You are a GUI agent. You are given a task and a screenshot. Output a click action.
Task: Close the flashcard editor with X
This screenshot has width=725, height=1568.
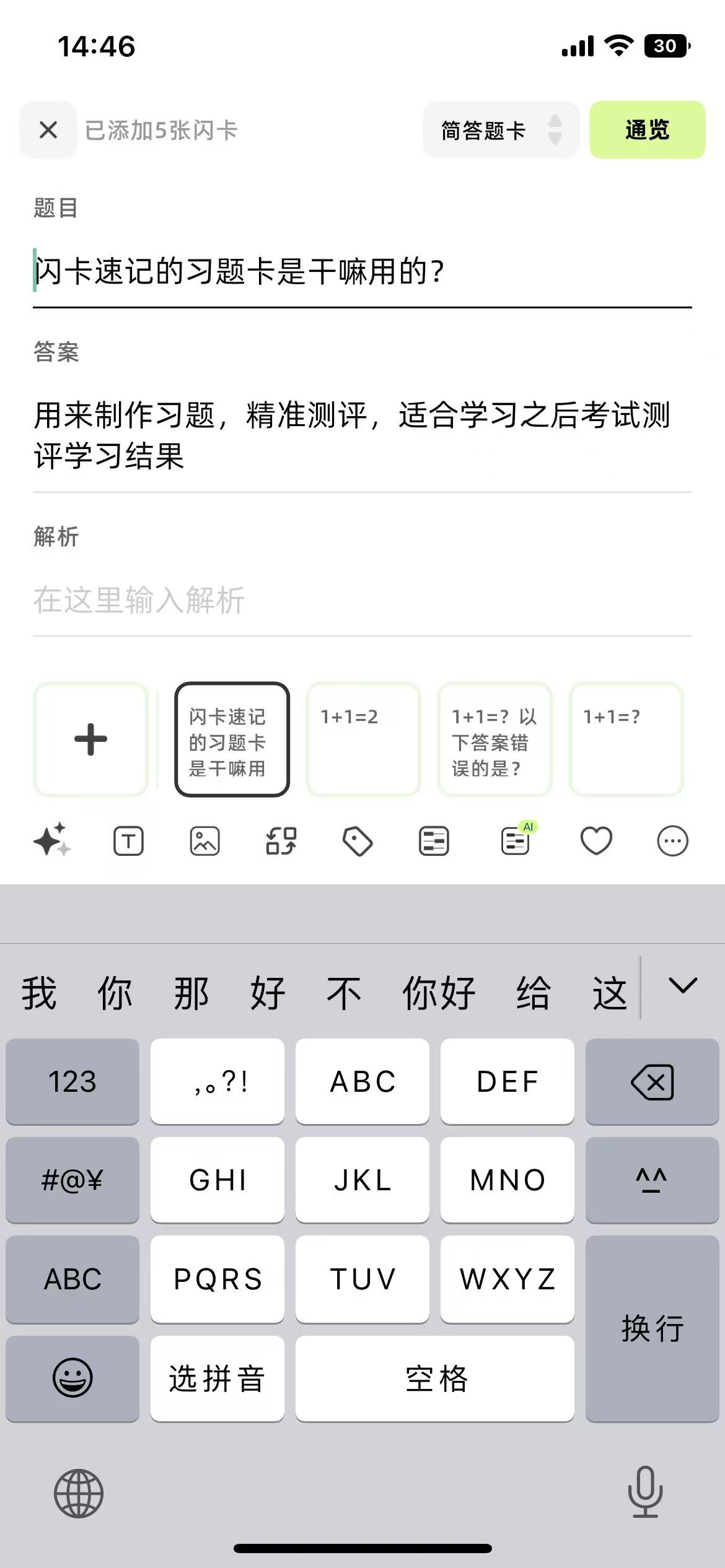[48, 130]
